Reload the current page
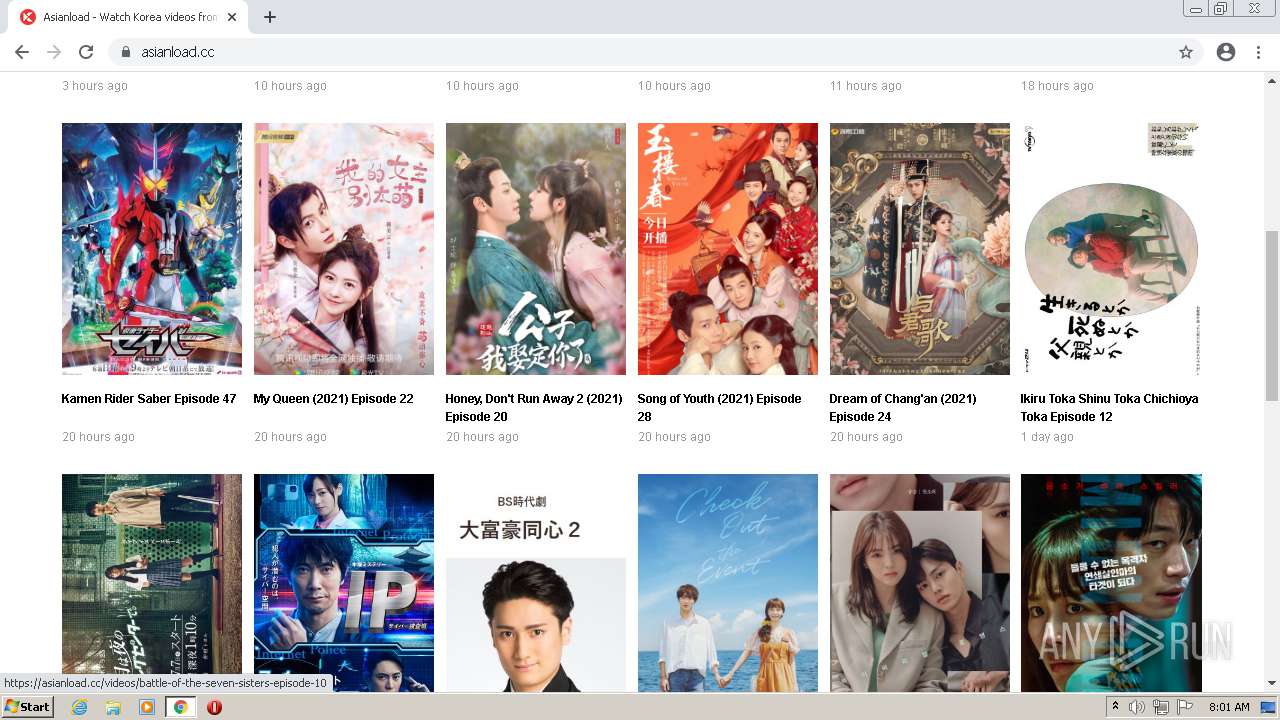This screenshot has height=720, width=1280. [86, 52]
